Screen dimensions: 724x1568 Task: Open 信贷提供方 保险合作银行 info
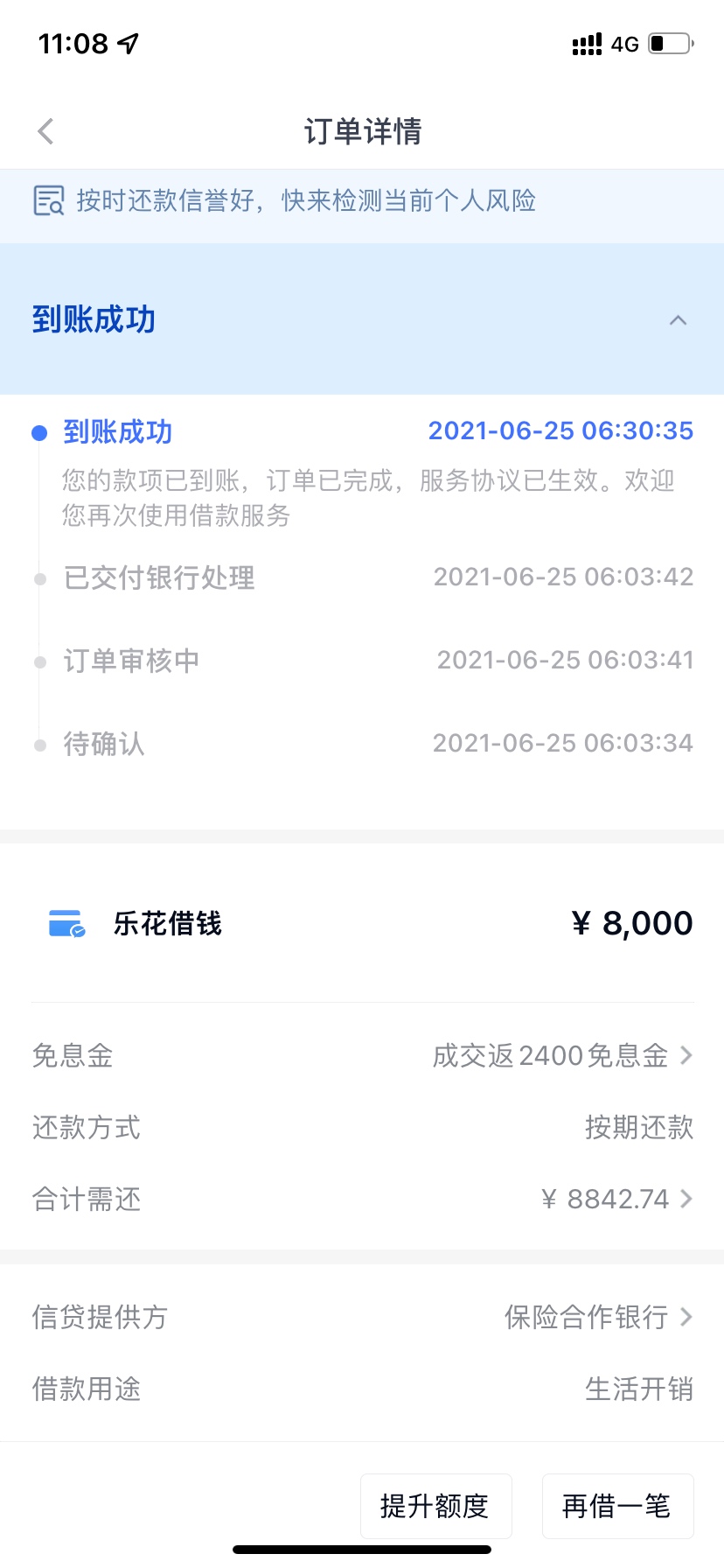(x=362, y=1317)
